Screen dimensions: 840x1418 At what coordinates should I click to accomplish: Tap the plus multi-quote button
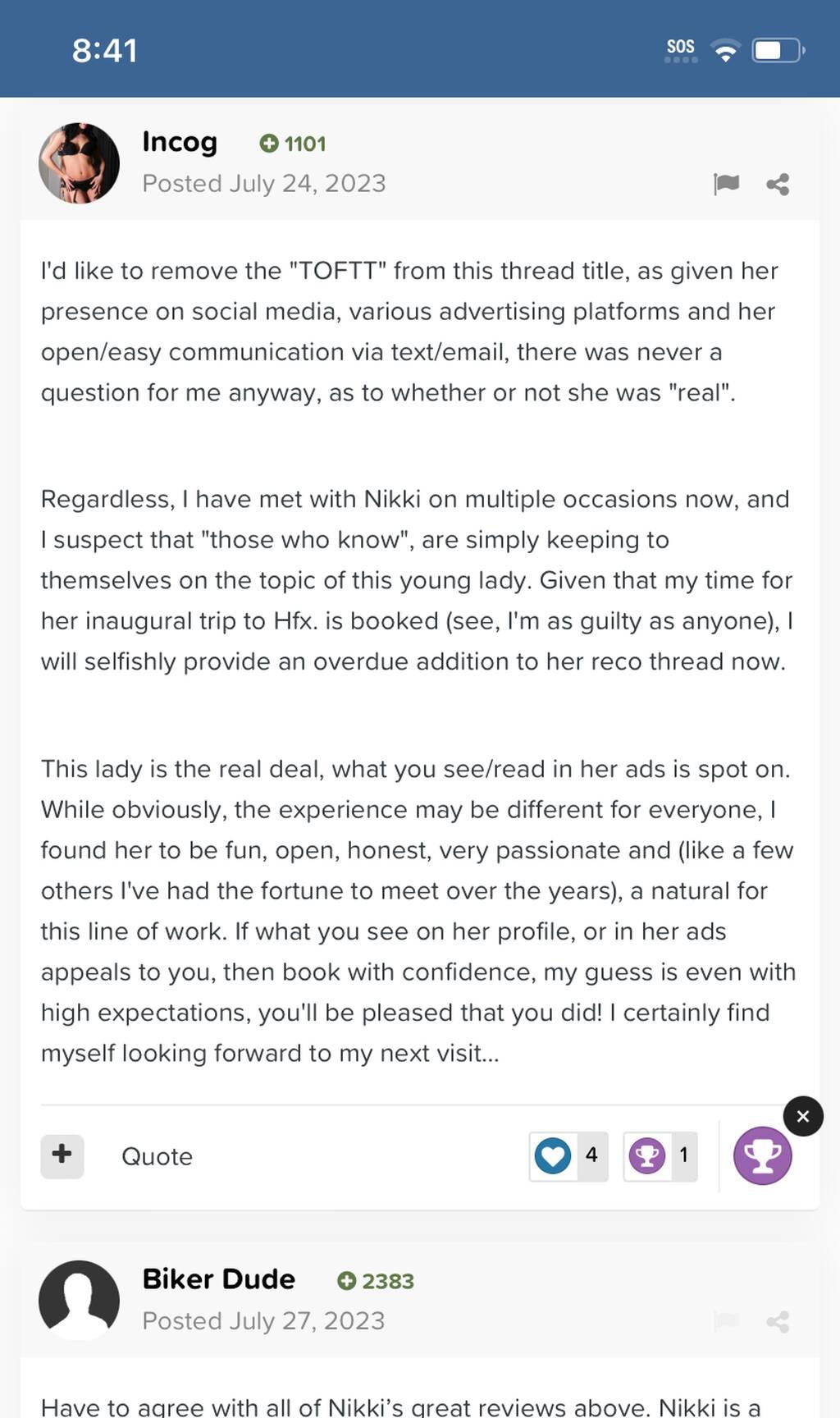[x=62, y=1156]
